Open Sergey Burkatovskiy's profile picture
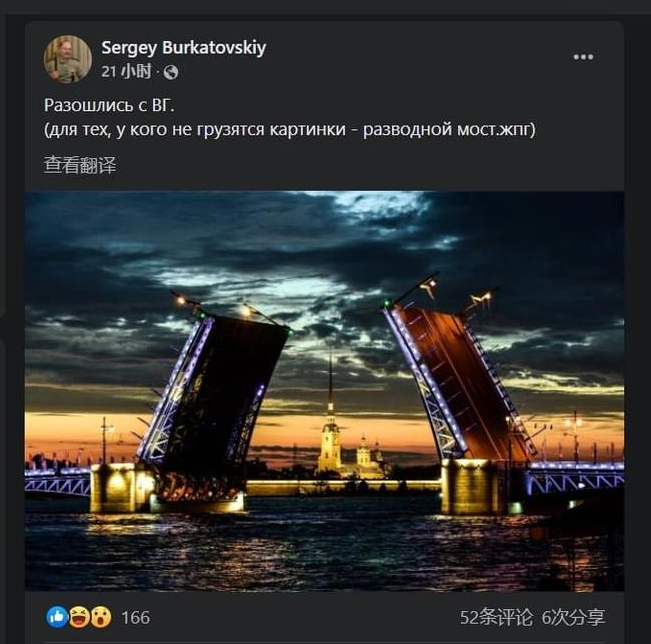Viewport: 651px width, 644px height. (67, 59)
